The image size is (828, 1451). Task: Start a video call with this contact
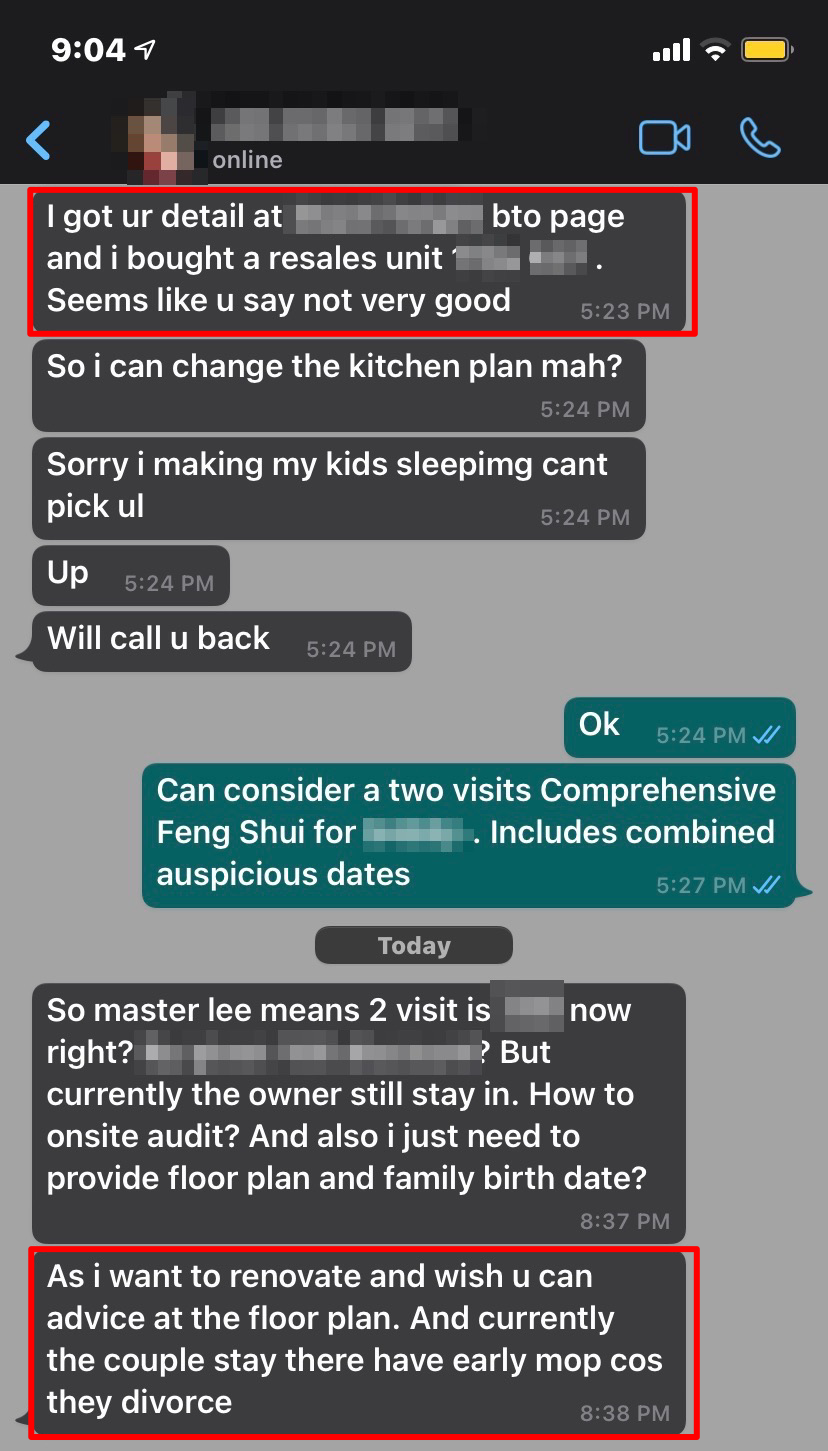pos(665,138)
